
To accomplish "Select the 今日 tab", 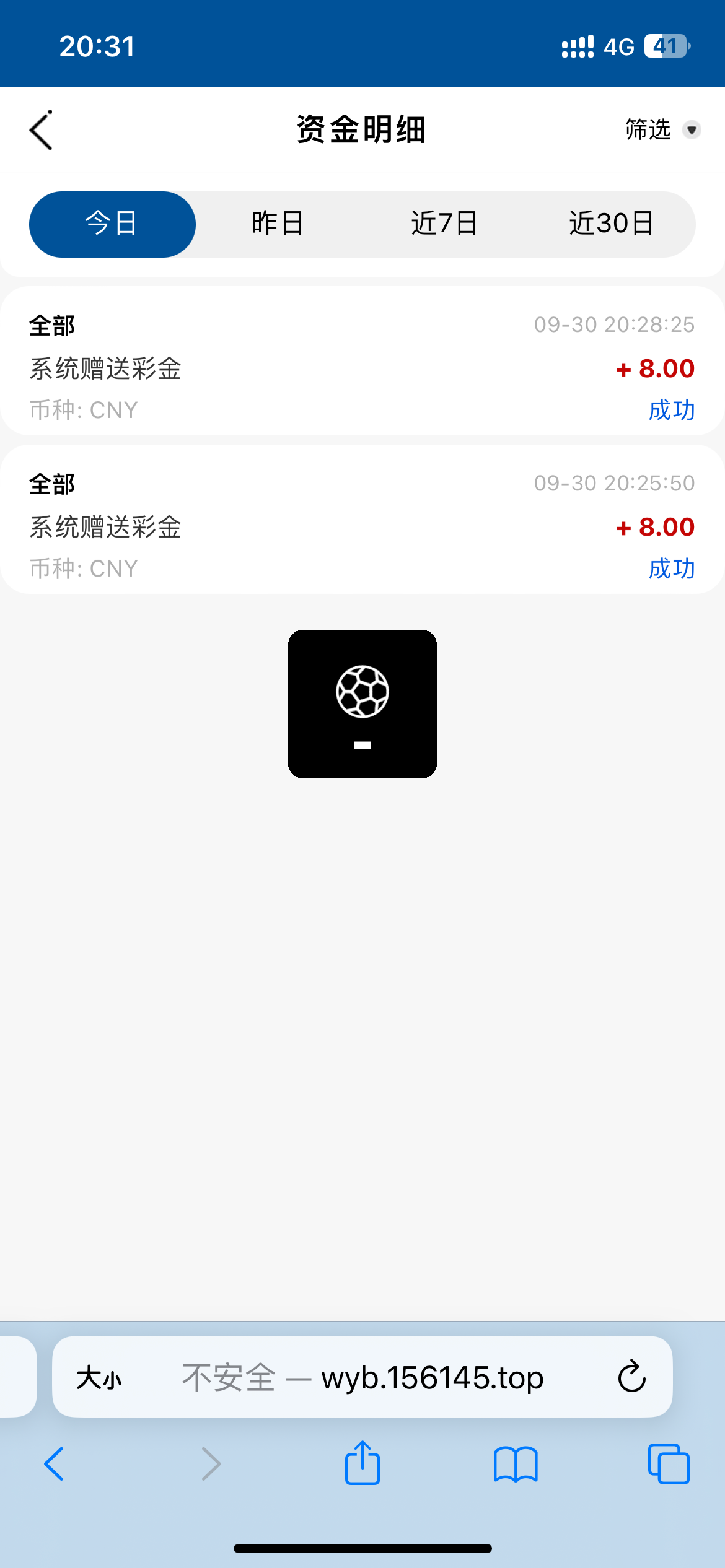I will pos(112,224).
